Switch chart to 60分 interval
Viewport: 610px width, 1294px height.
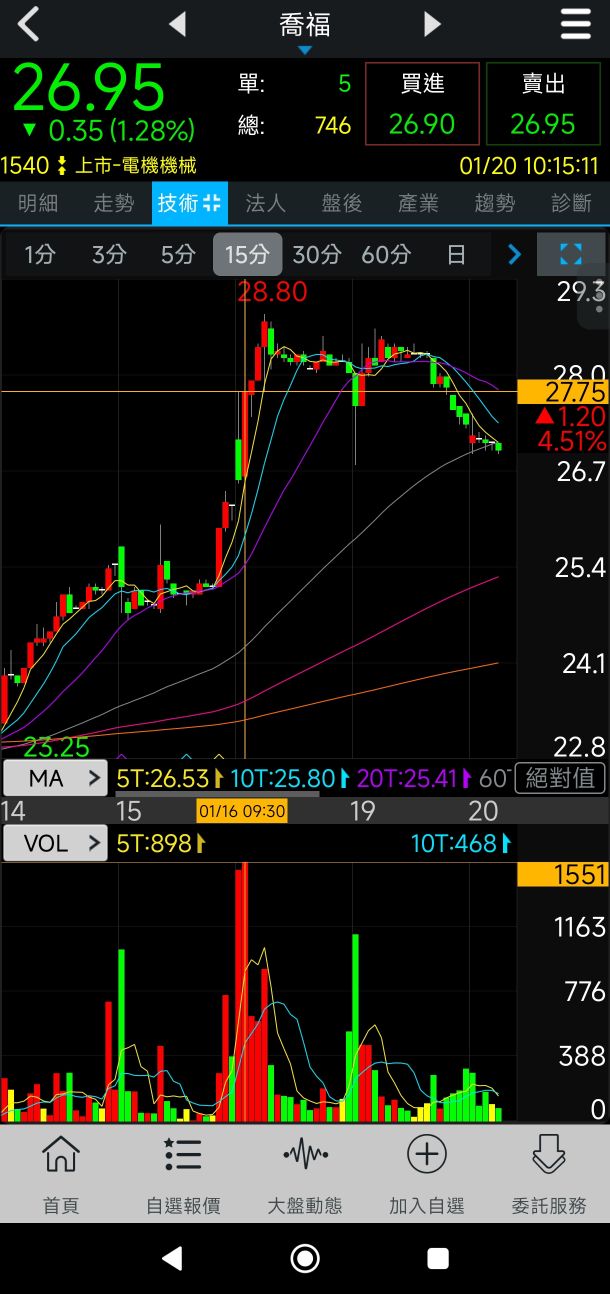click(386, 255)
